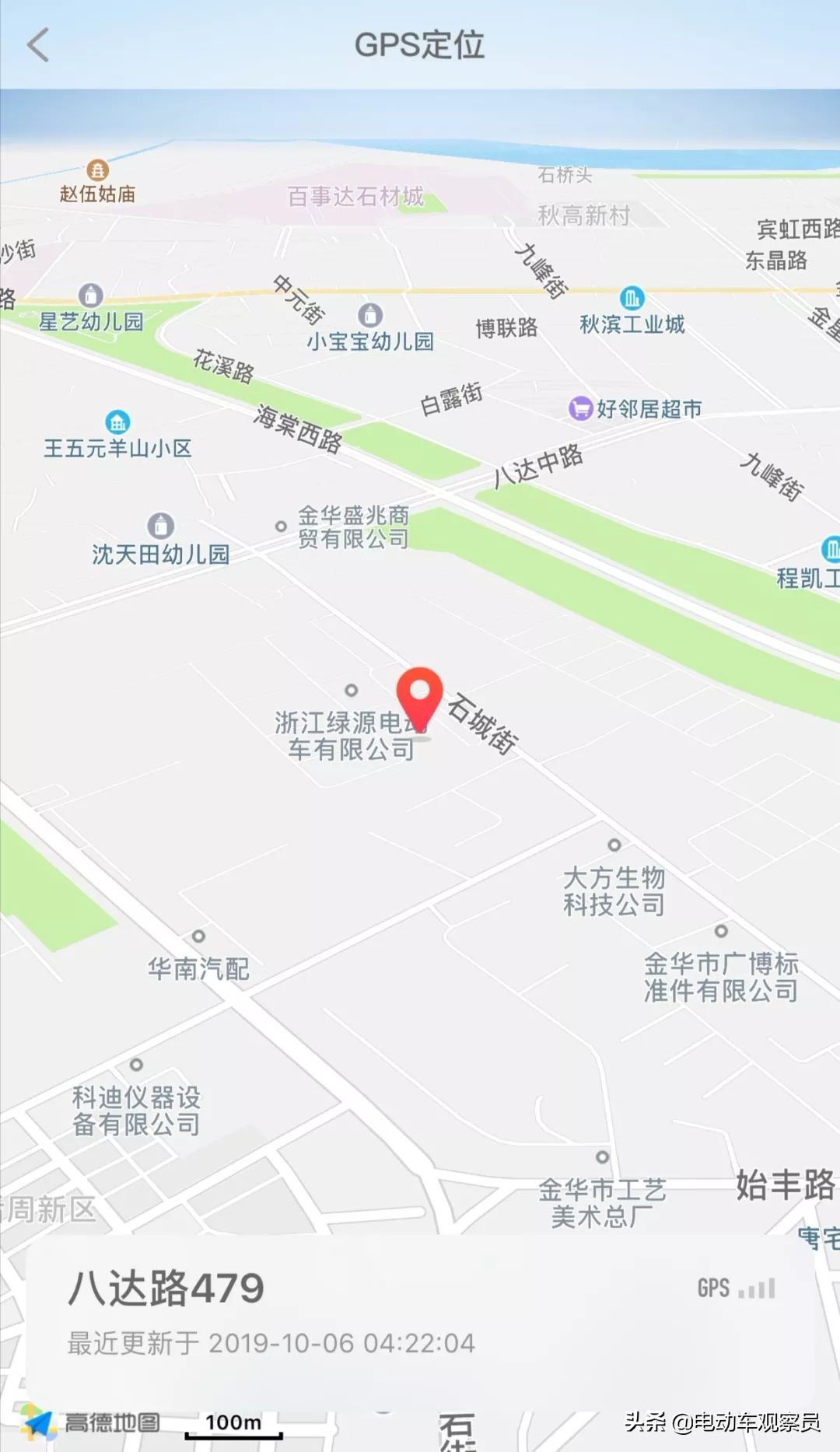The height and width of the screenshot is (1452, 840).
Task: Tap the 好邻居超市 shopping cart icon
Action: [x=581, y=408]
